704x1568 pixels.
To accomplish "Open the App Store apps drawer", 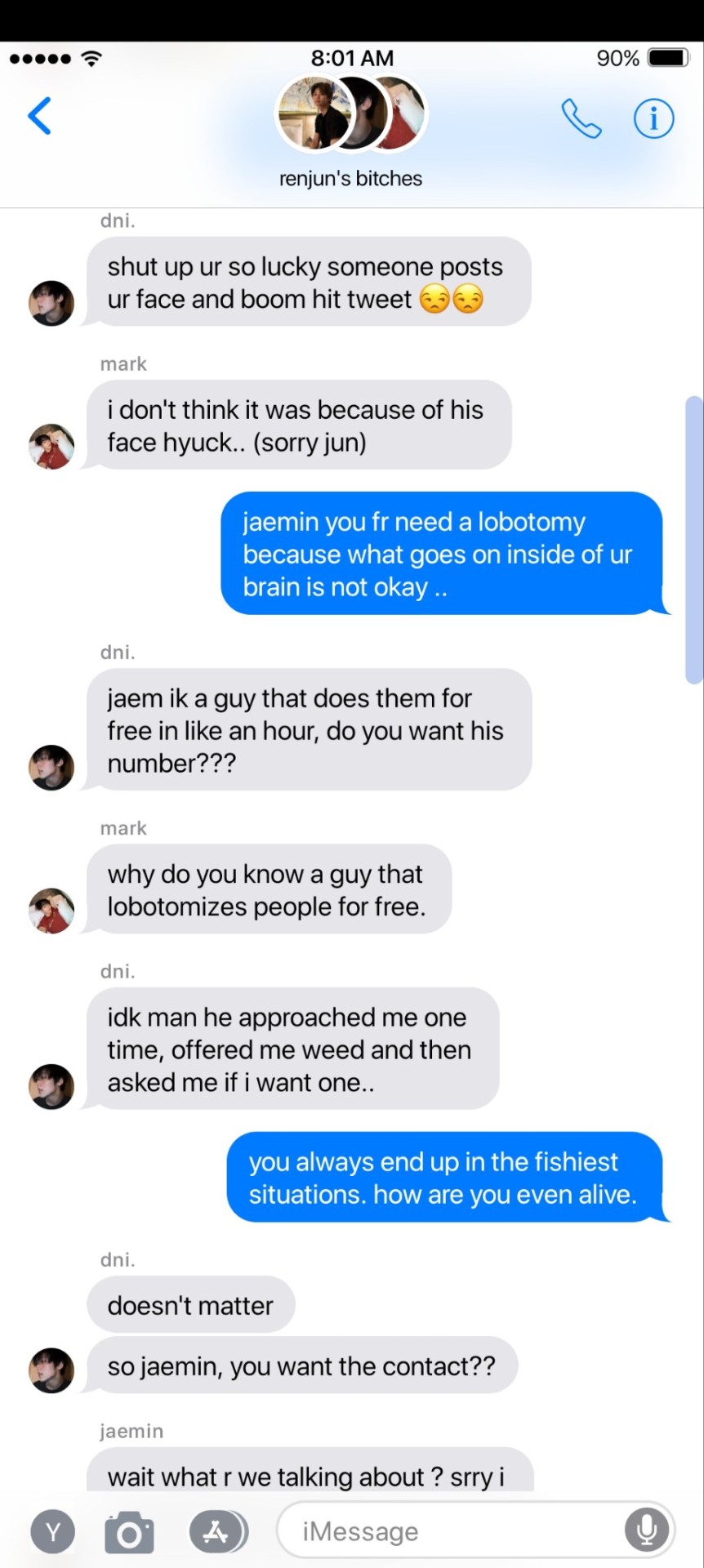I will [217, 1531].
